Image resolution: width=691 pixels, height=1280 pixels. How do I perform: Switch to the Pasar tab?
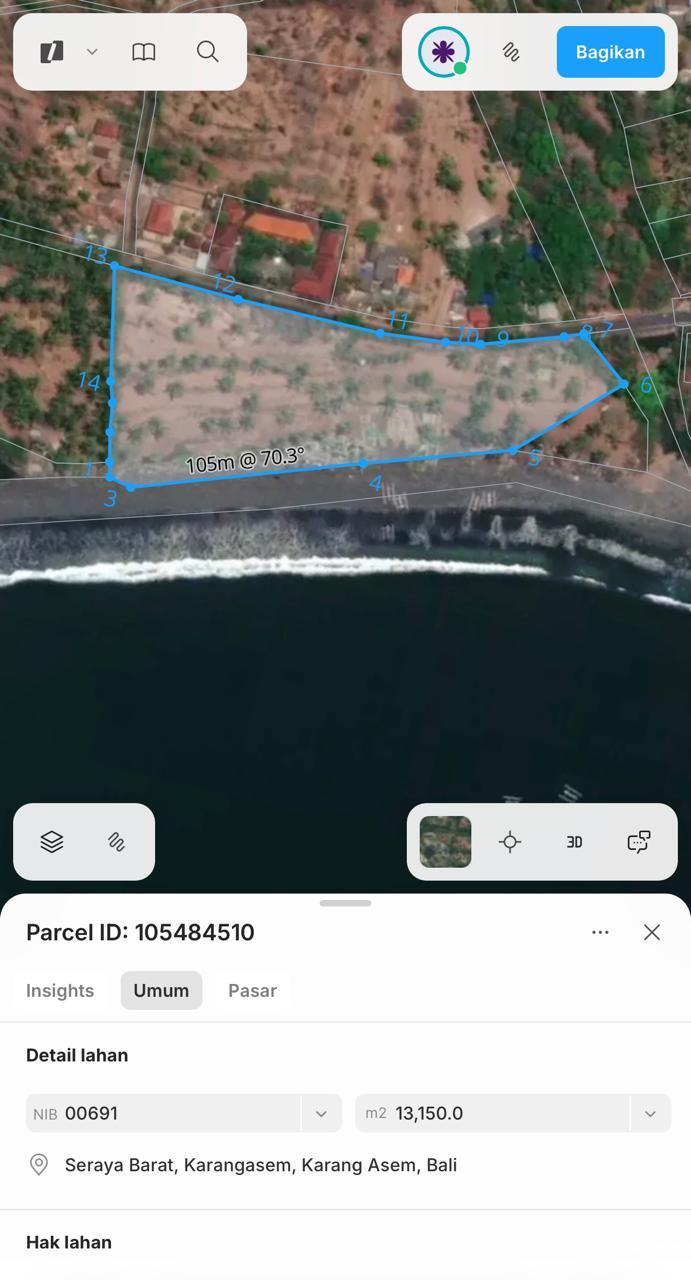[252, 990]
